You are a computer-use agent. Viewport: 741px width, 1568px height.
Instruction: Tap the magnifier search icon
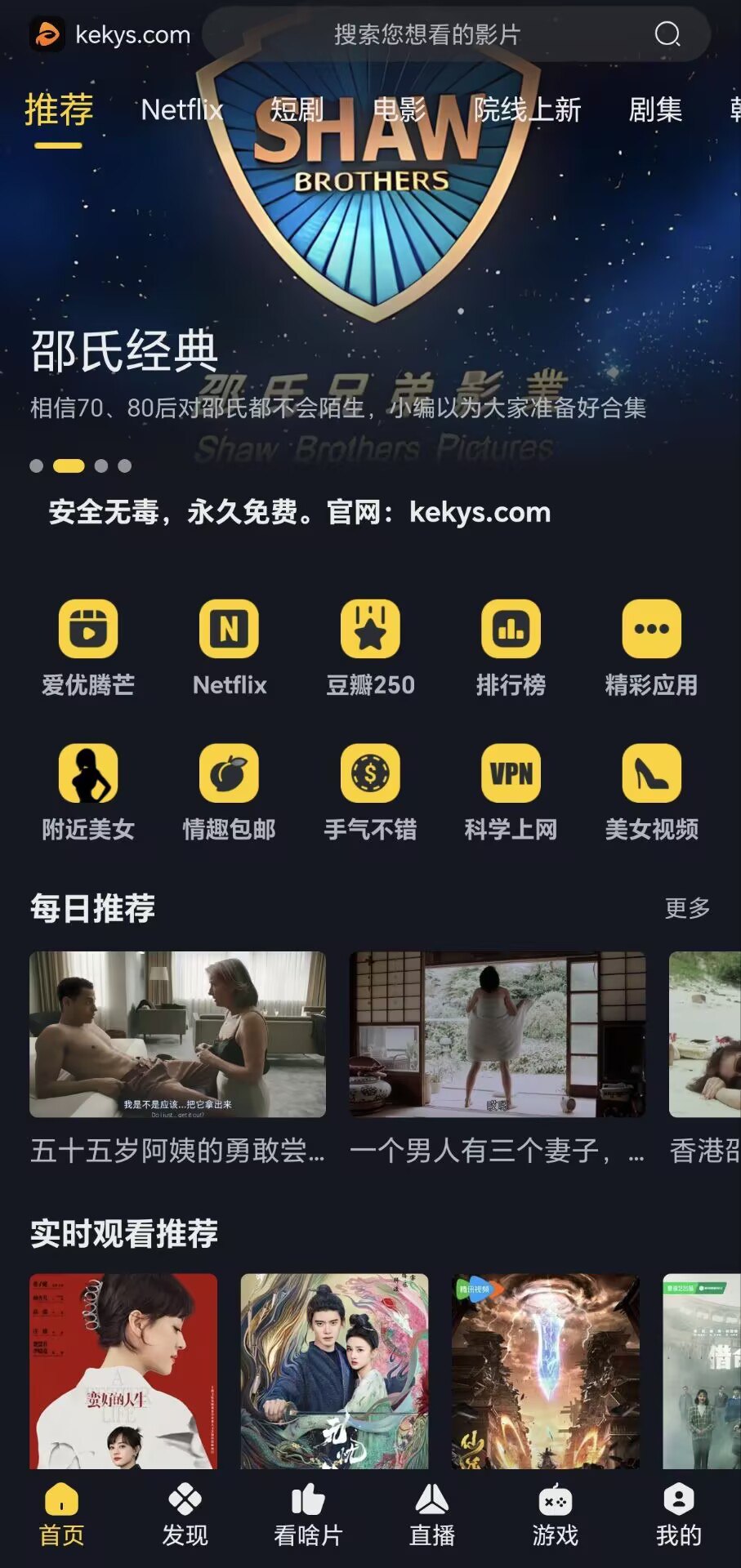pos(667,34)
